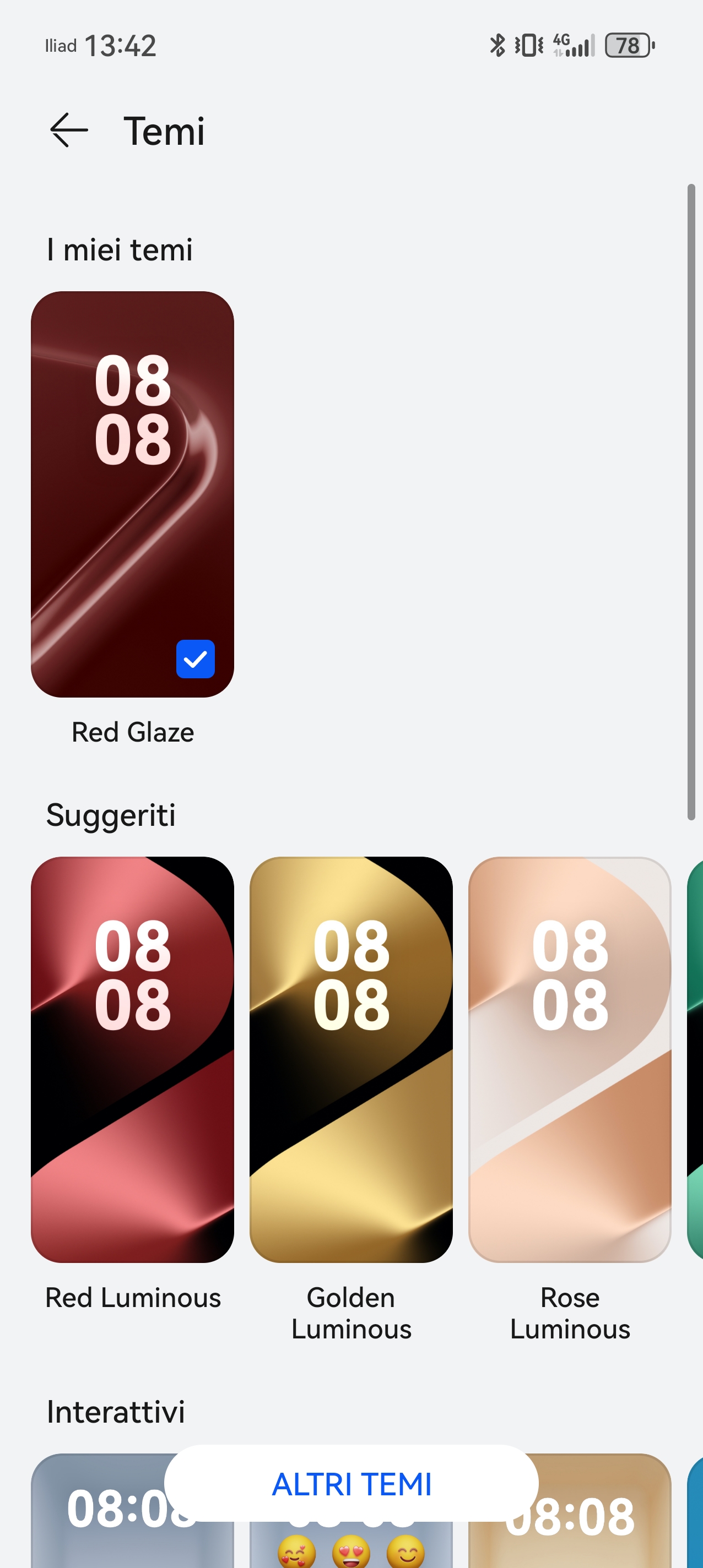Tap the ALTRI TEMI button

click(351, 1483)
